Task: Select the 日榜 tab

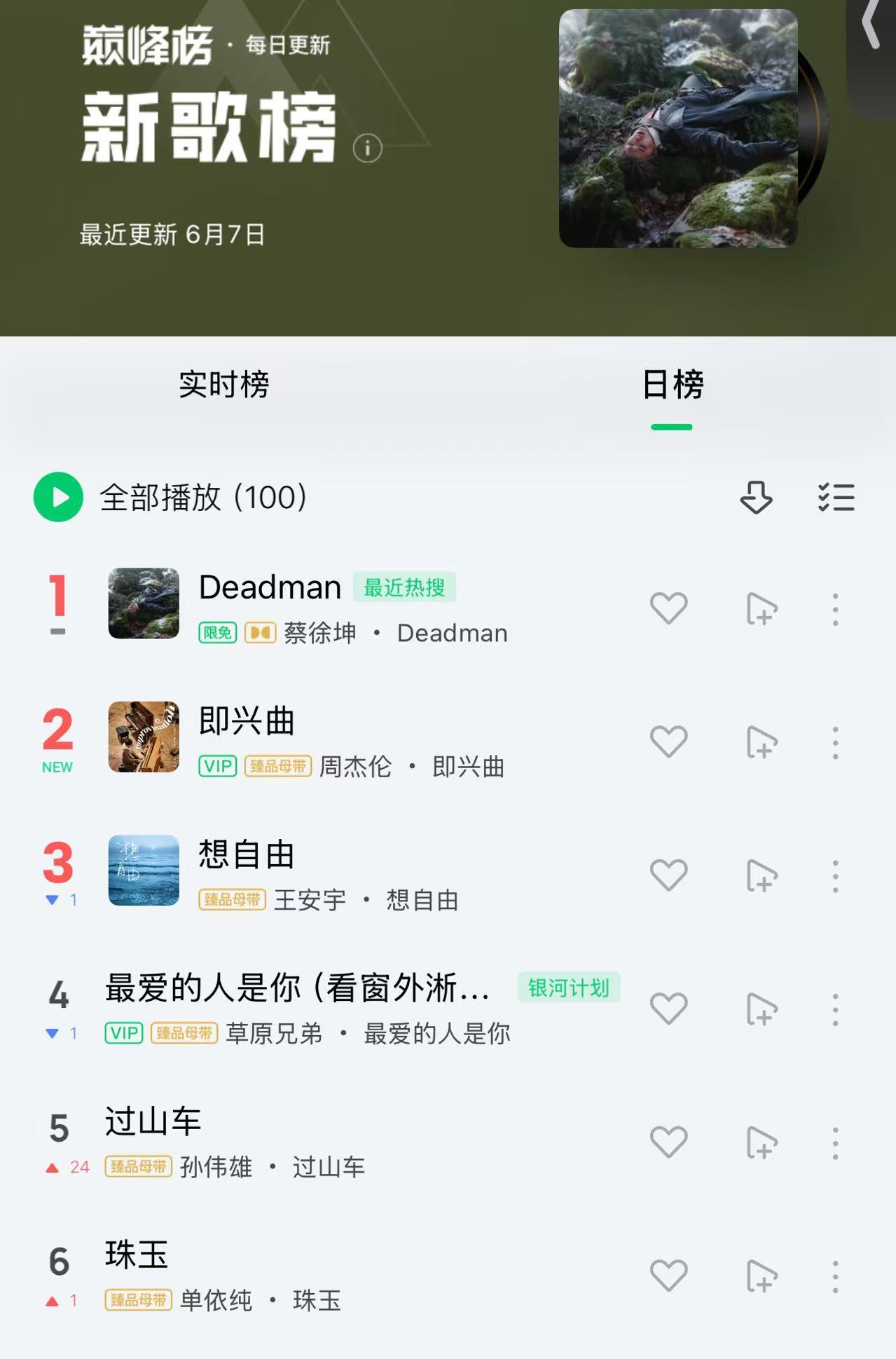Action: pyautogui.click(x=673, y=382)
